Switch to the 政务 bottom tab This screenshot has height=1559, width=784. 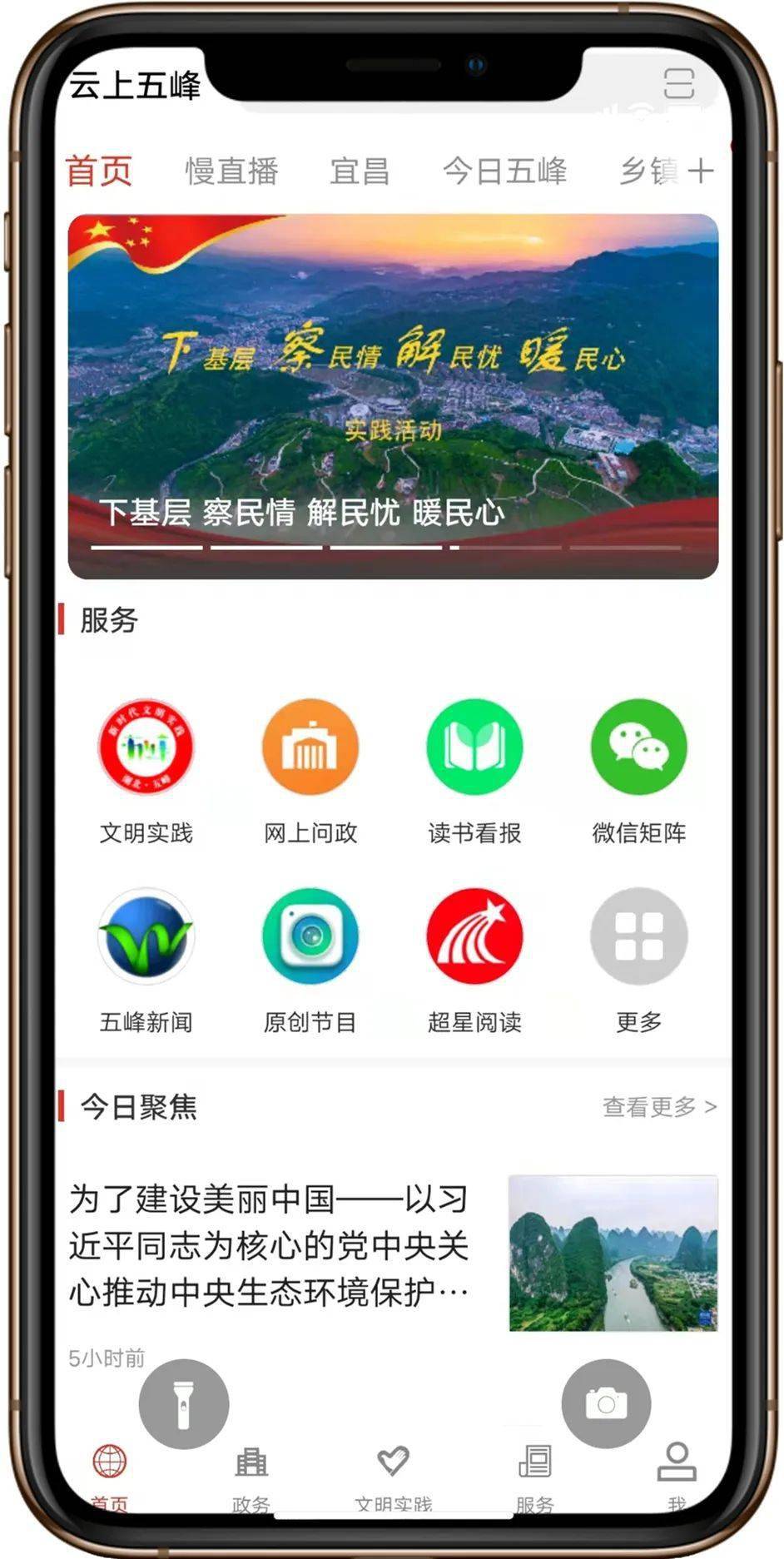click(x=251, y=1475)
